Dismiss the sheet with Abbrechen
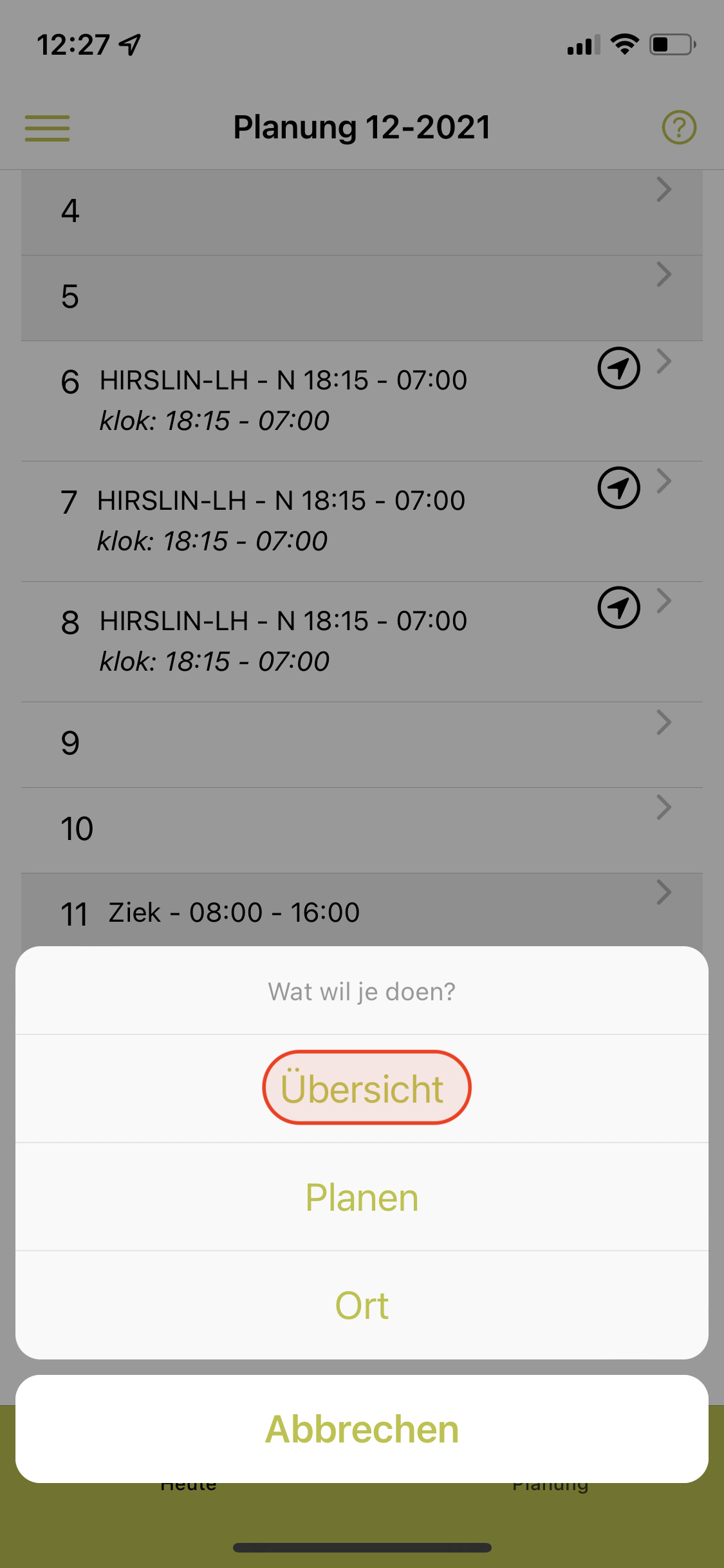724x1568 pixels. (x=362, y=1429)
